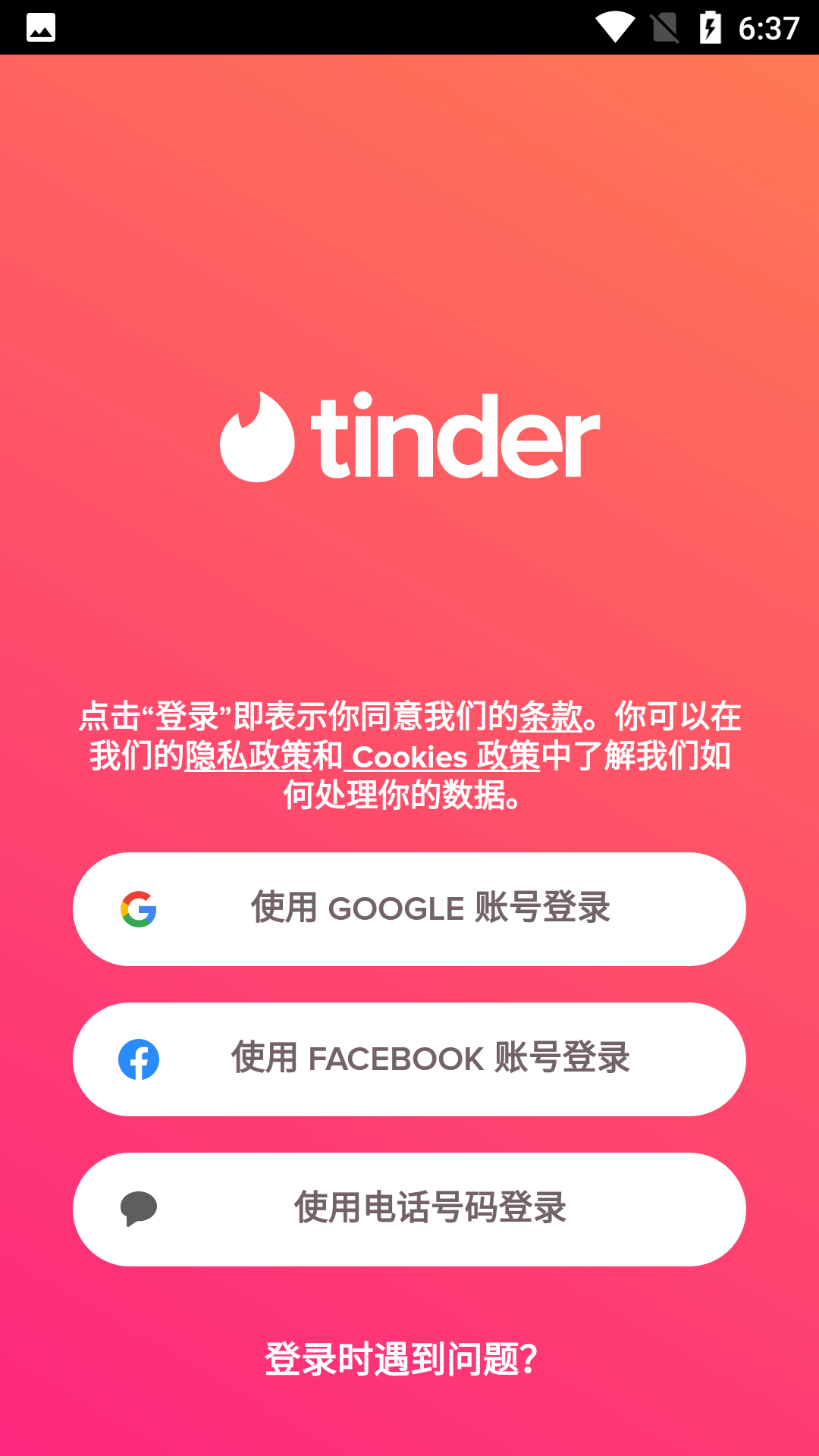Screen dimensions: 819x1456
Task: Sign in with Google account
Action: pyautogui.click(x=409, y=908)
